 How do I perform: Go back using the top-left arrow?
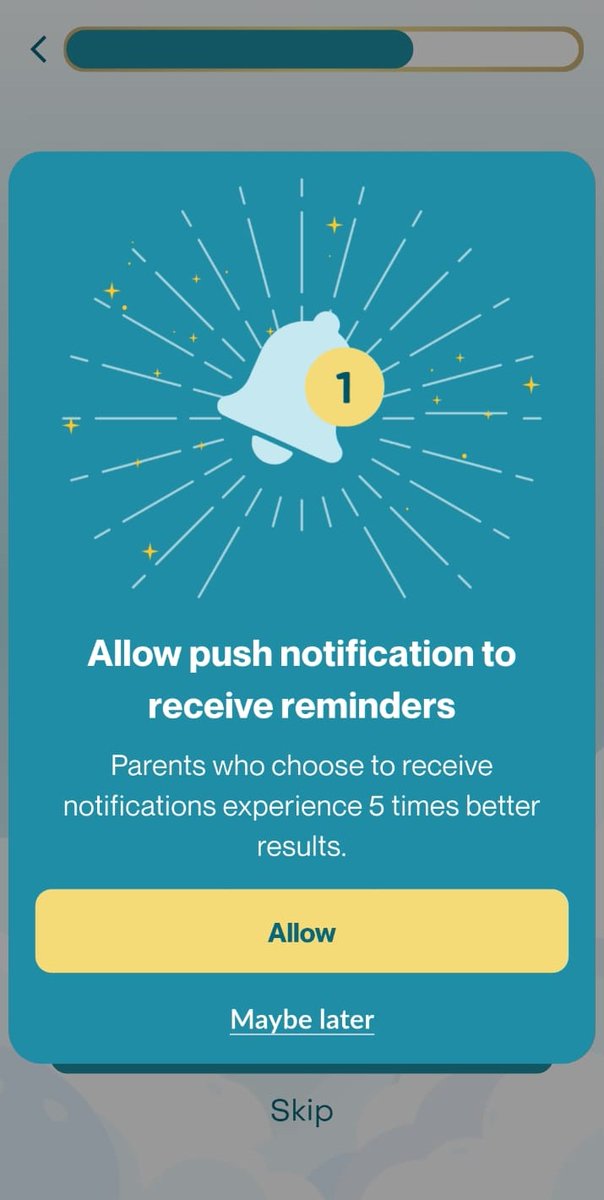coord(39,49)
